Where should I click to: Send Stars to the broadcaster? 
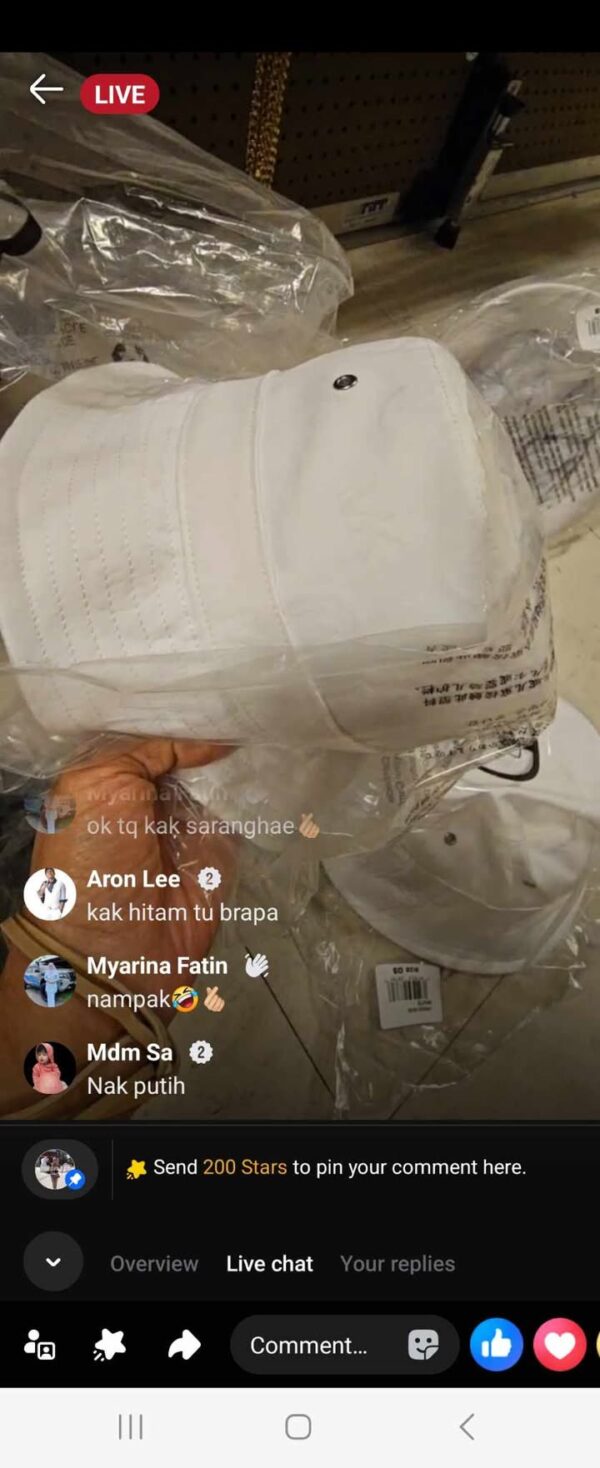click(x=109, y=1345)
